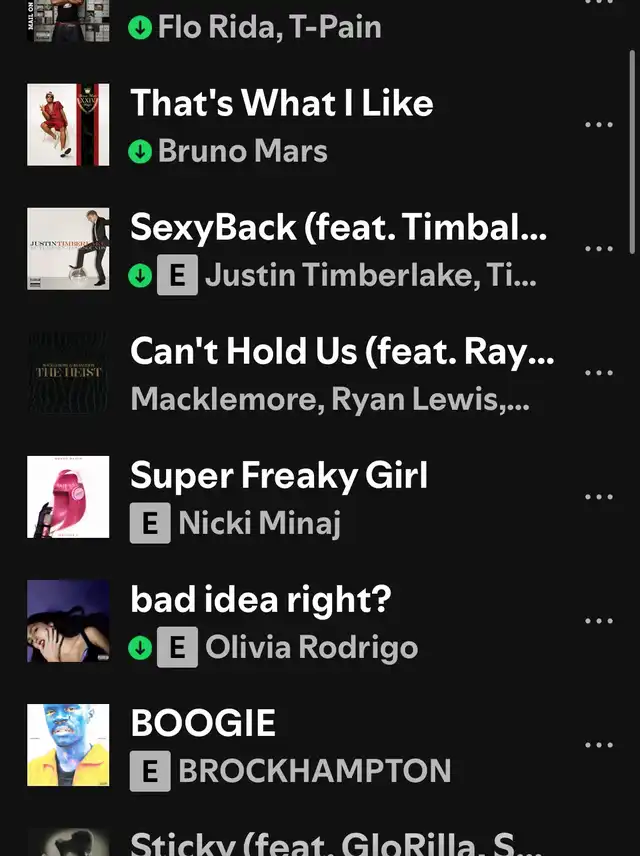Open the three-dot menu for BOOGIE
640x856 pixels.
tap(598, 745)
